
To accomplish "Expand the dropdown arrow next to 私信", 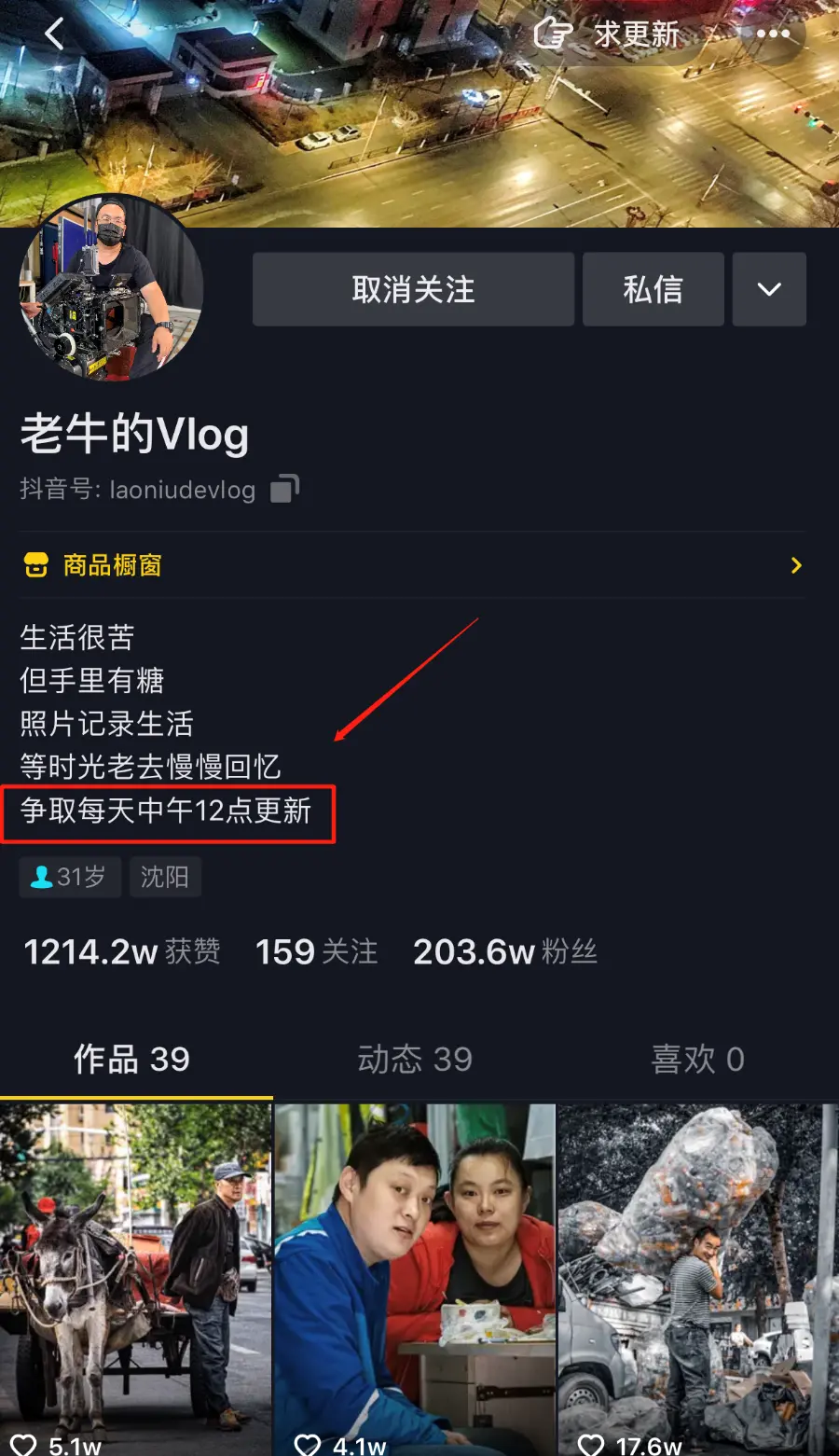I will [769, 289].
